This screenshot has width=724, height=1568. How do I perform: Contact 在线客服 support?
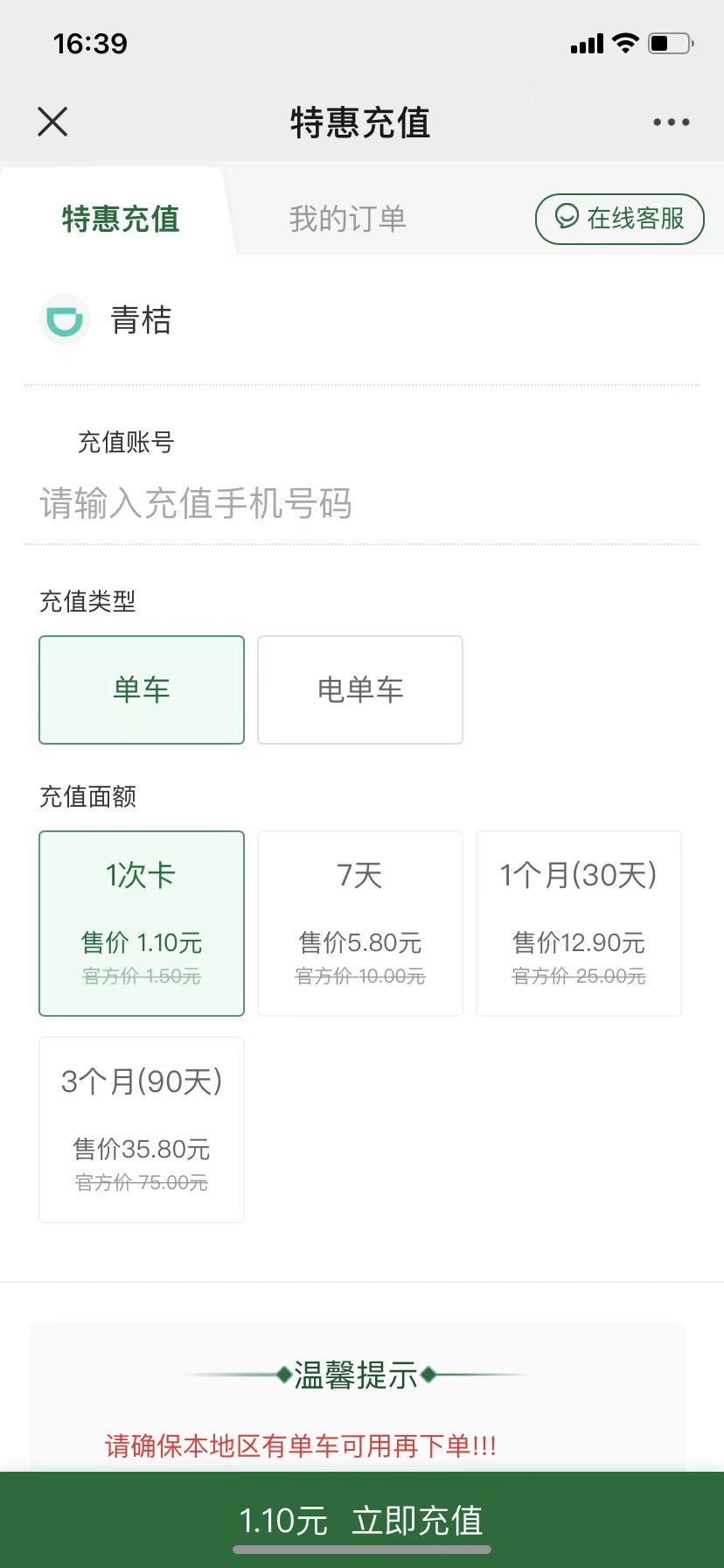[x=619, y=219]
